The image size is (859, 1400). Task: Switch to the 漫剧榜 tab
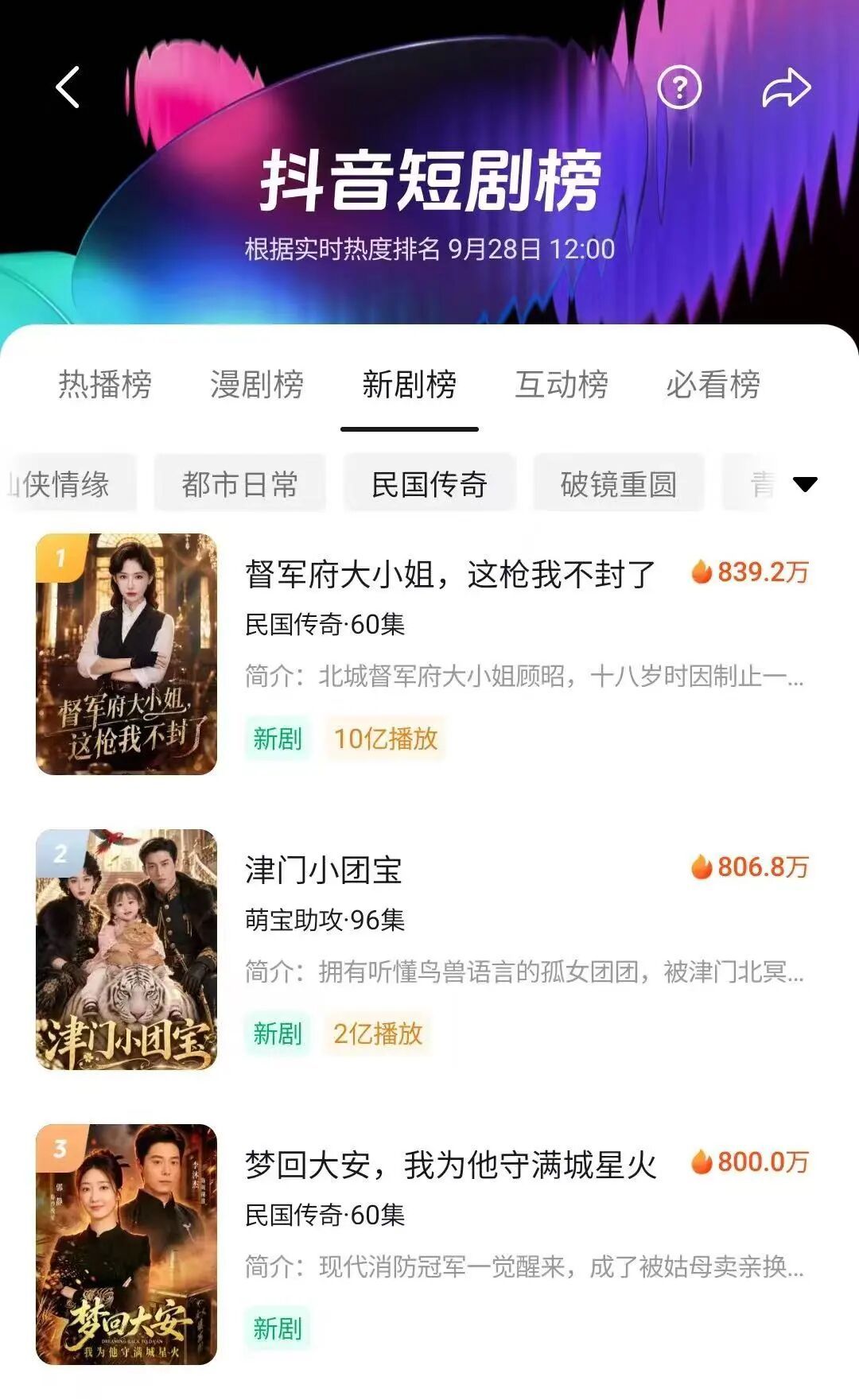pyautogui.click(x=257, y=384)
